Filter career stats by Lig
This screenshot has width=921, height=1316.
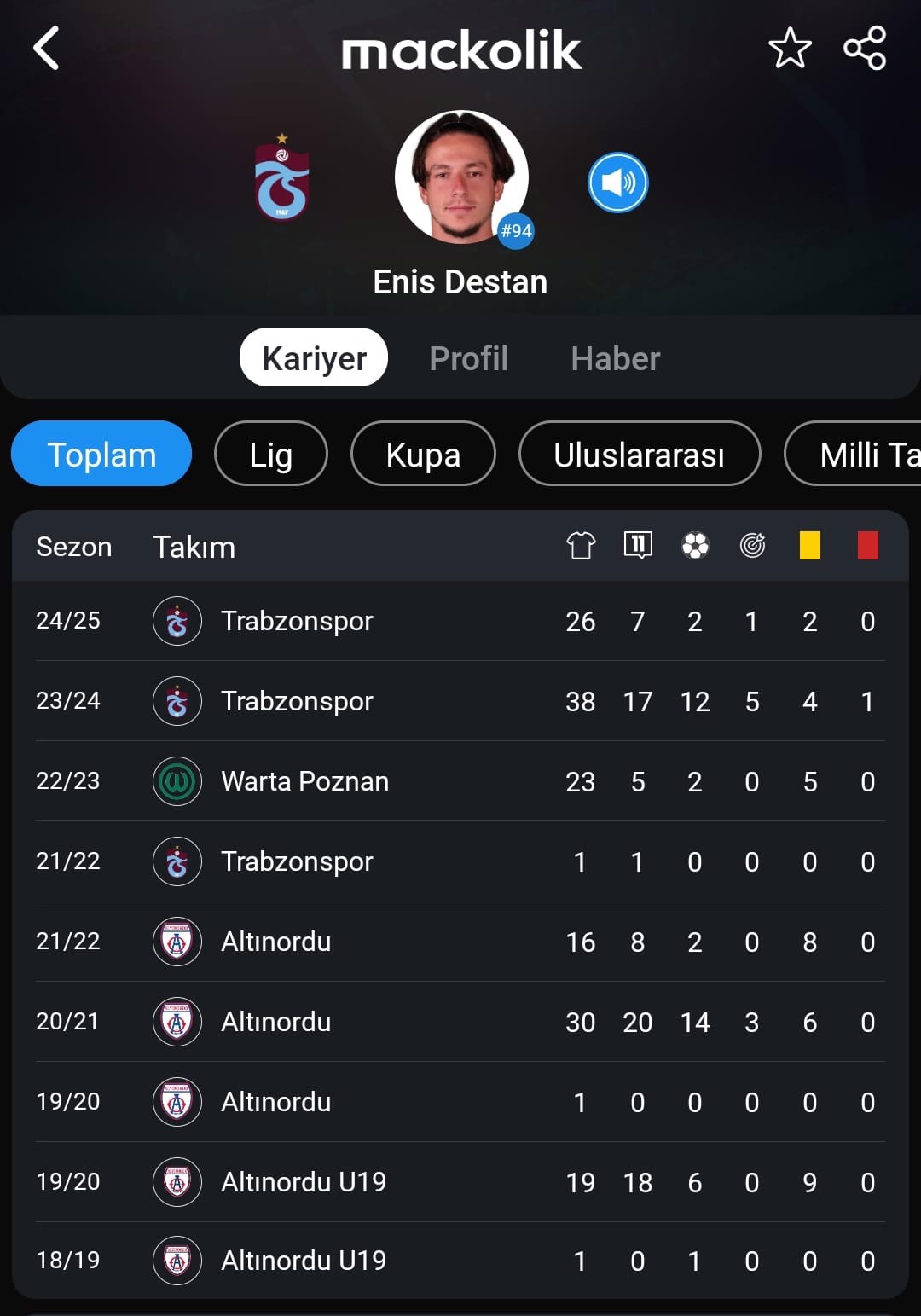[x=270, y=455]
